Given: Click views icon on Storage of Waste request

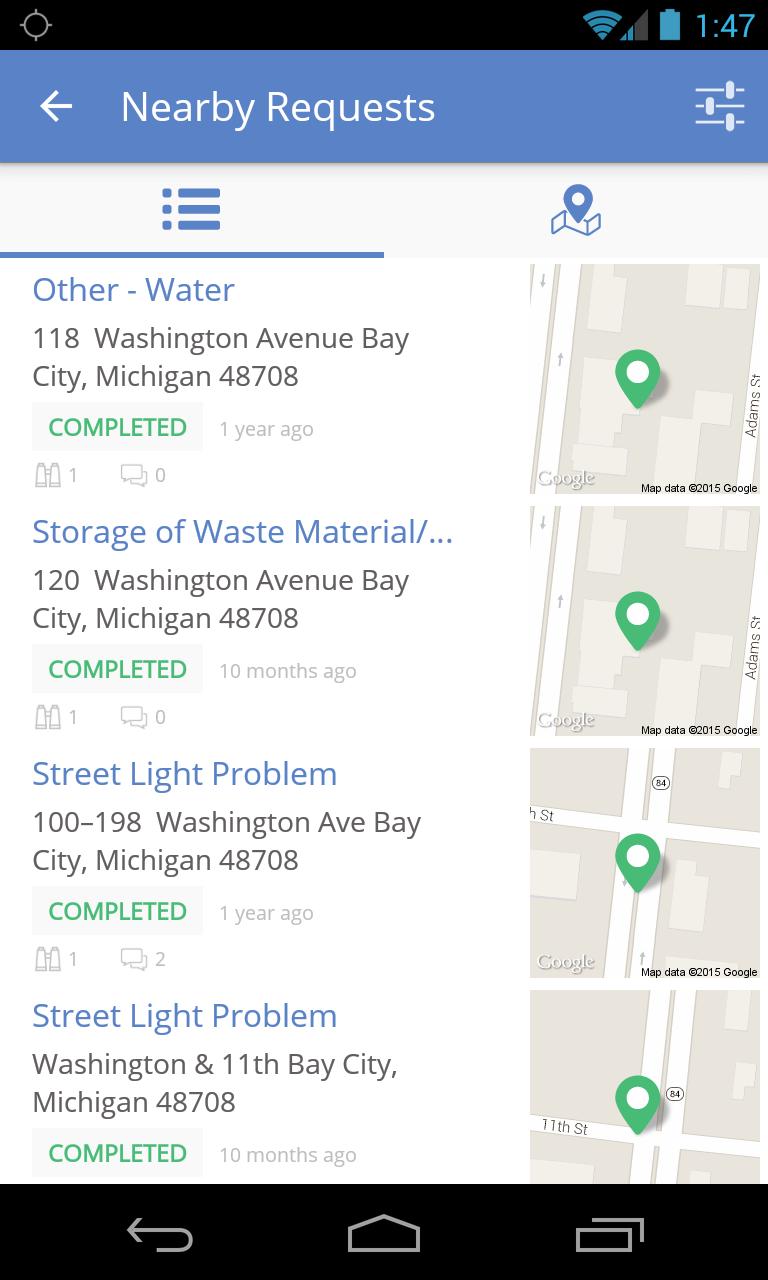Looking at the screenshot, I should [x=48, y=716].
